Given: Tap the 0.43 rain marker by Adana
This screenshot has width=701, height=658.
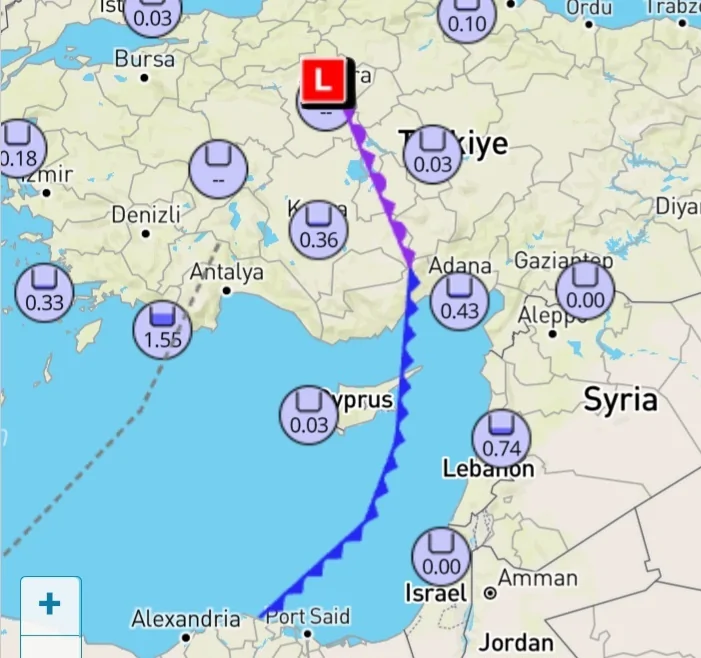Looking at the screenshot, I should [x=459, y=300].
